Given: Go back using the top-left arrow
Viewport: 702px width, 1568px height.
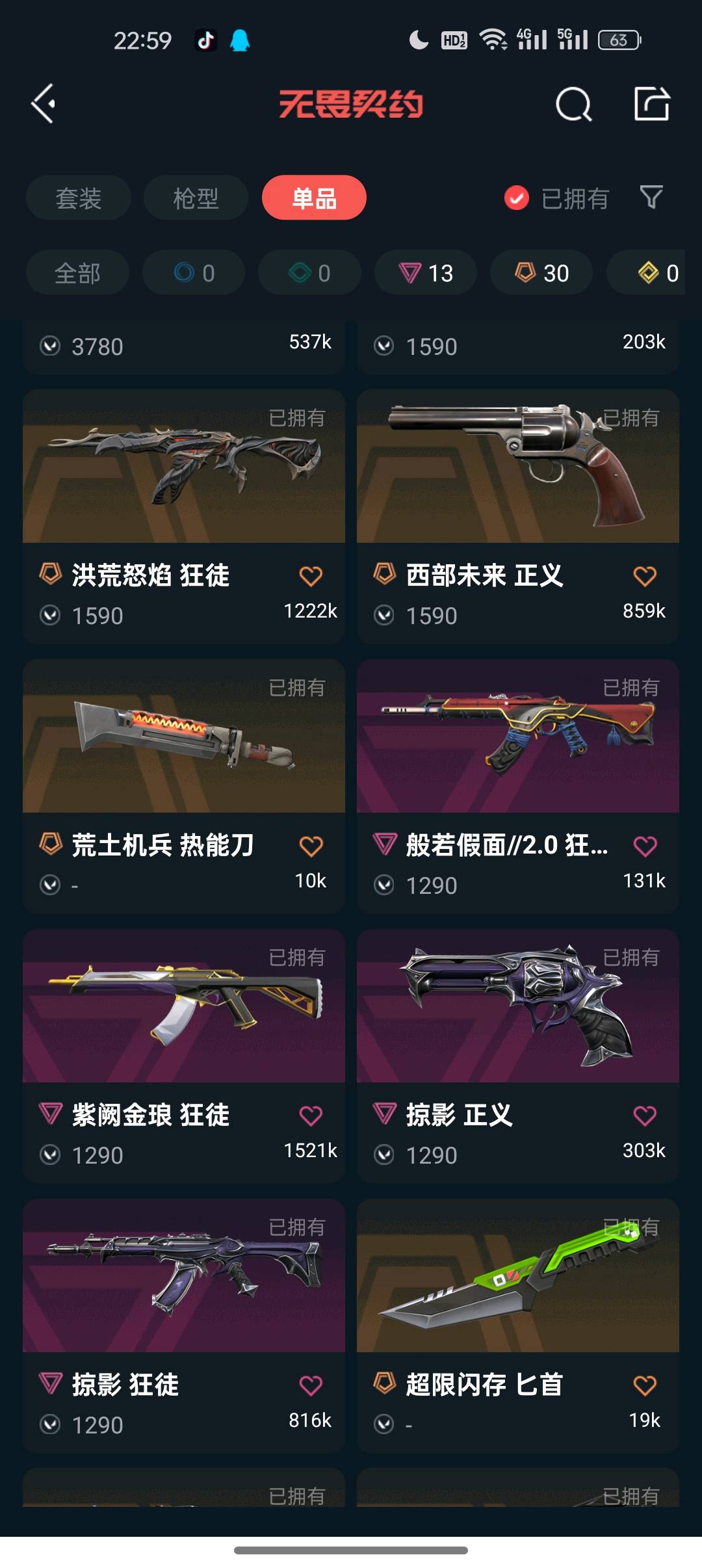Looking at the screenshot, I should [44, 104].
